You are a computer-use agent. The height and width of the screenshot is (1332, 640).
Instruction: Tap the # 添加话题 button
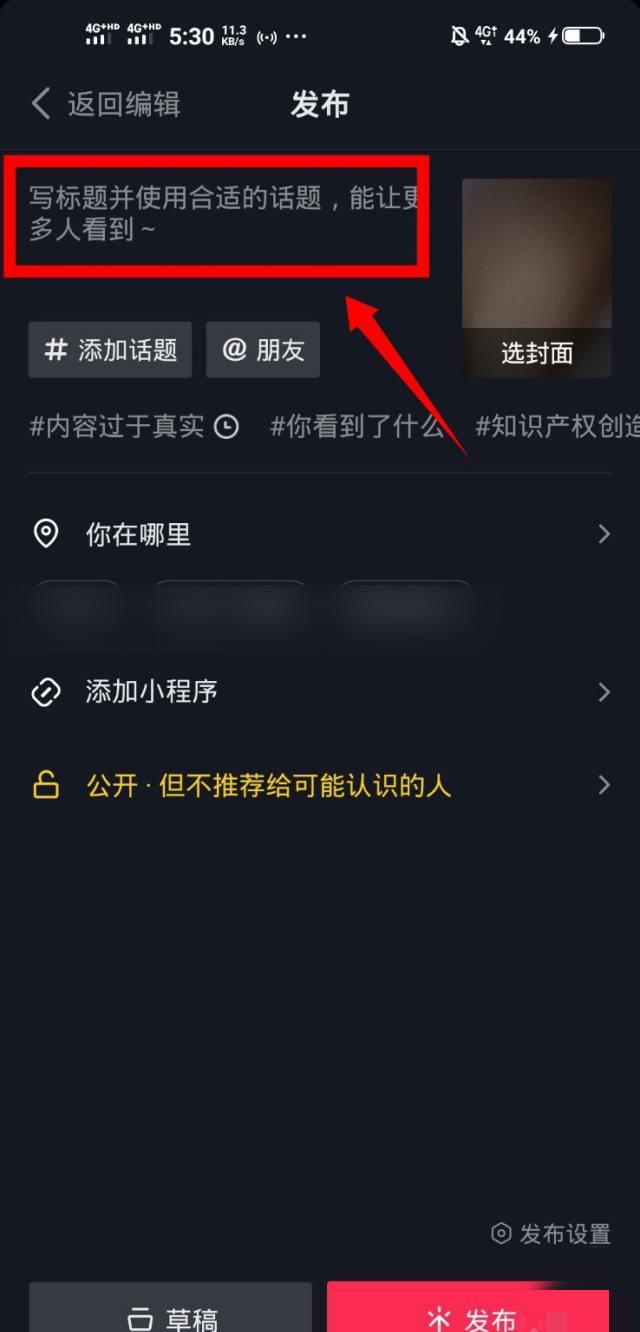(110, 350)
